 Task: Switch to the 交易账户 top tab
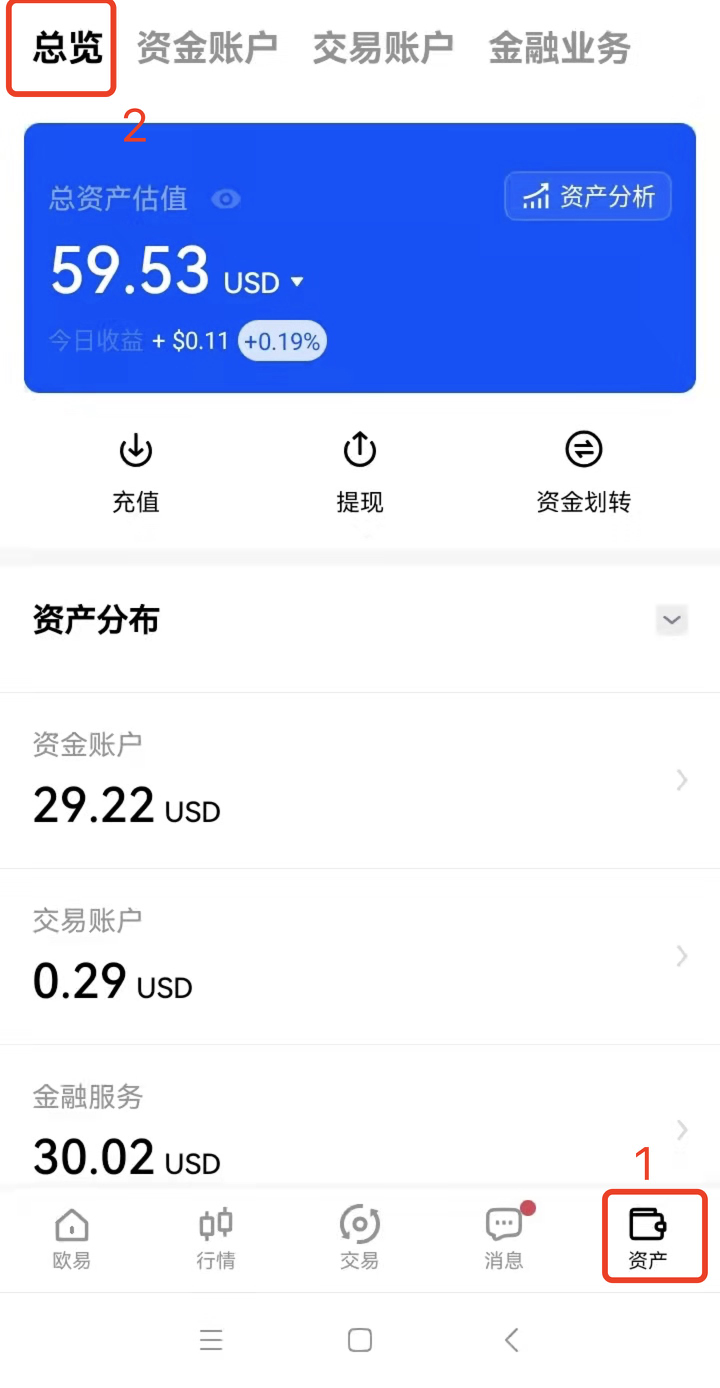383,47
